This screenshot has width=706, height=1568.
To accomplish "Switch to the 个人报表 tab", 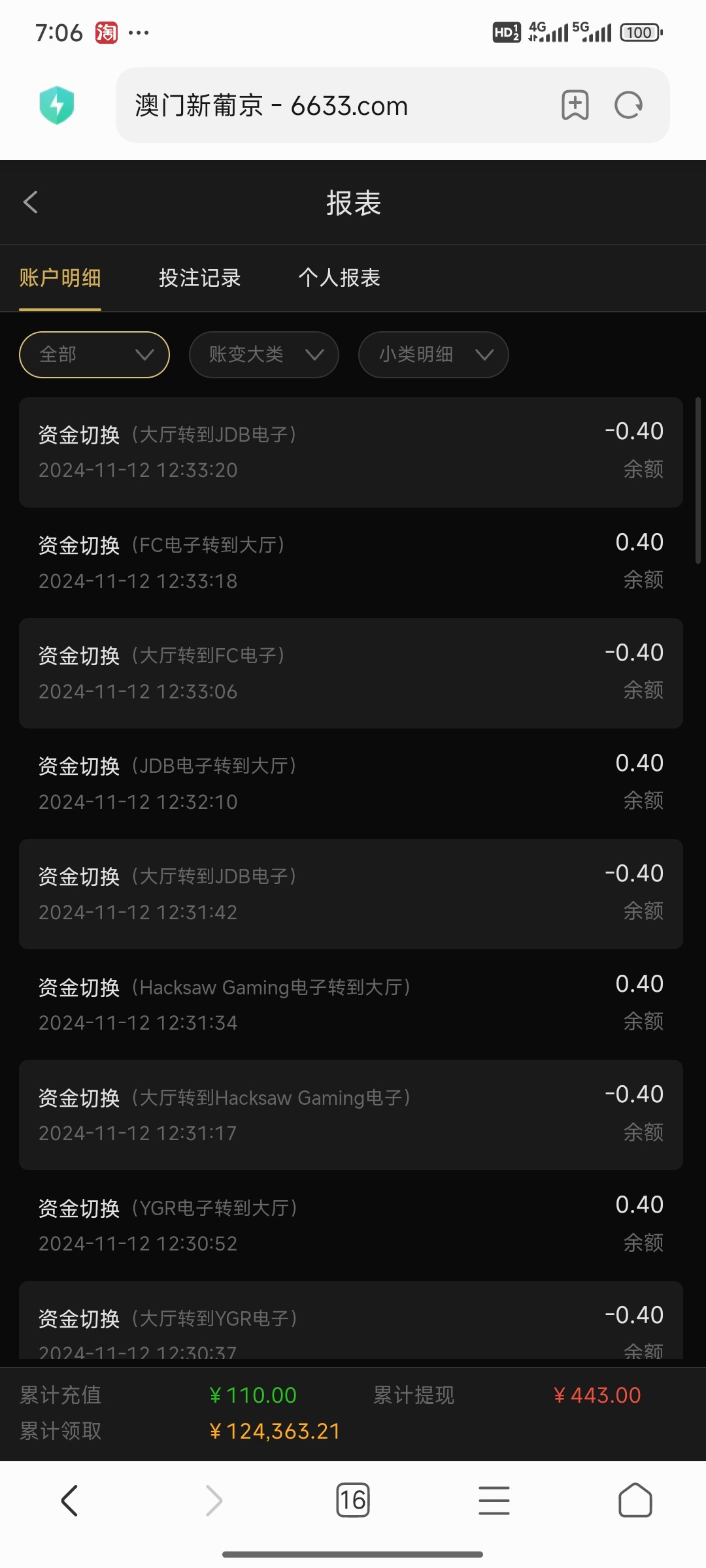I will (x=339, y=278).
